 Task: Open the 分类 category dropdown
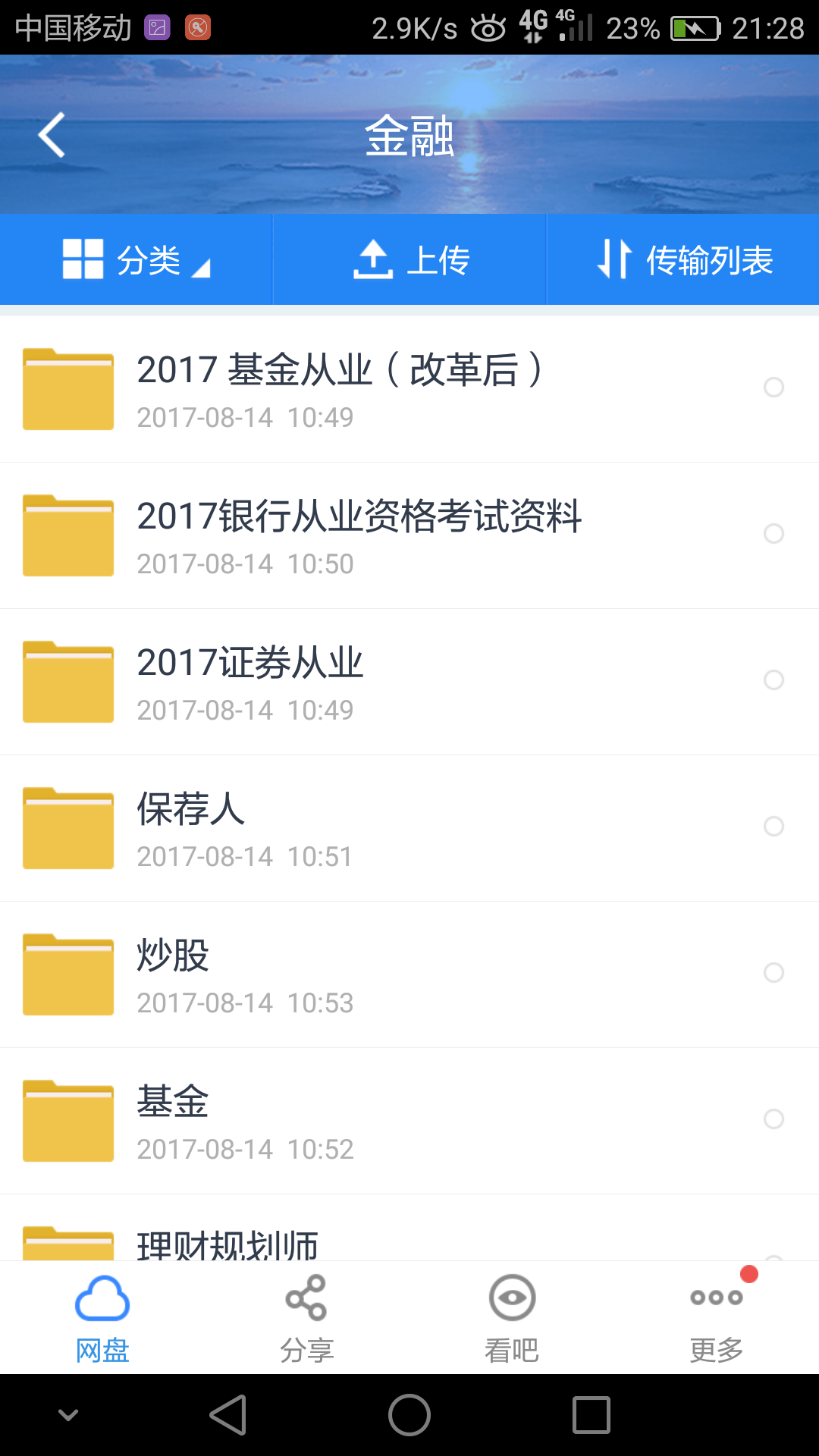click(x=136, y=260)
